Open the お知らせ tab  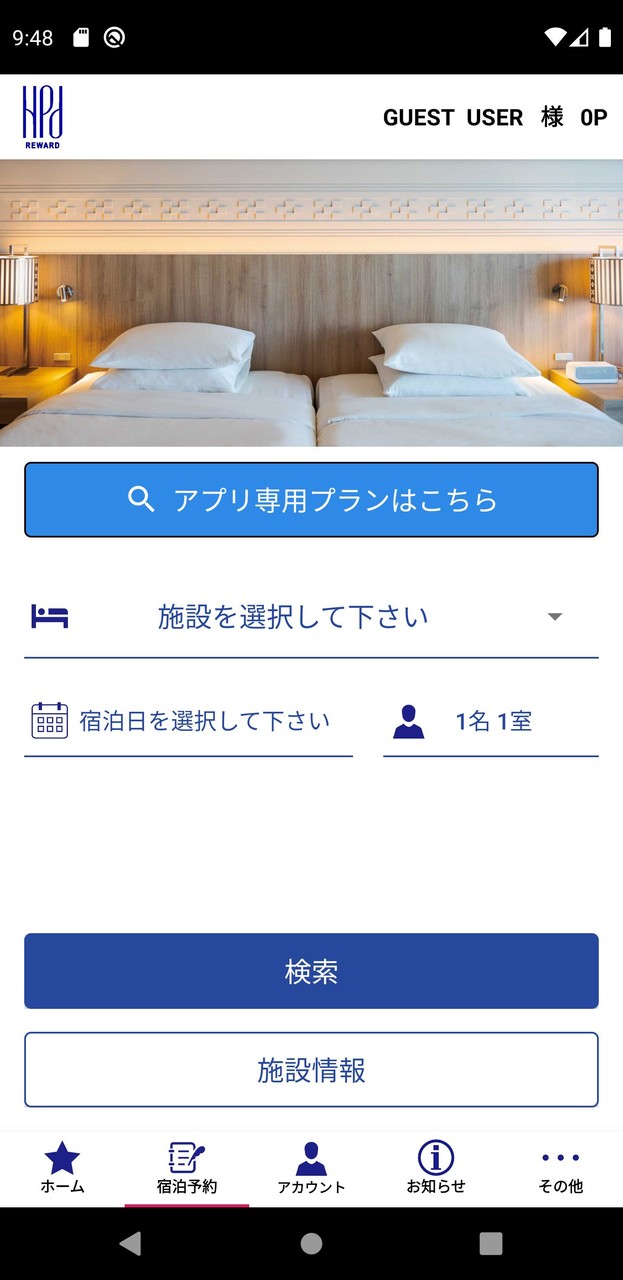point(436,1168)
